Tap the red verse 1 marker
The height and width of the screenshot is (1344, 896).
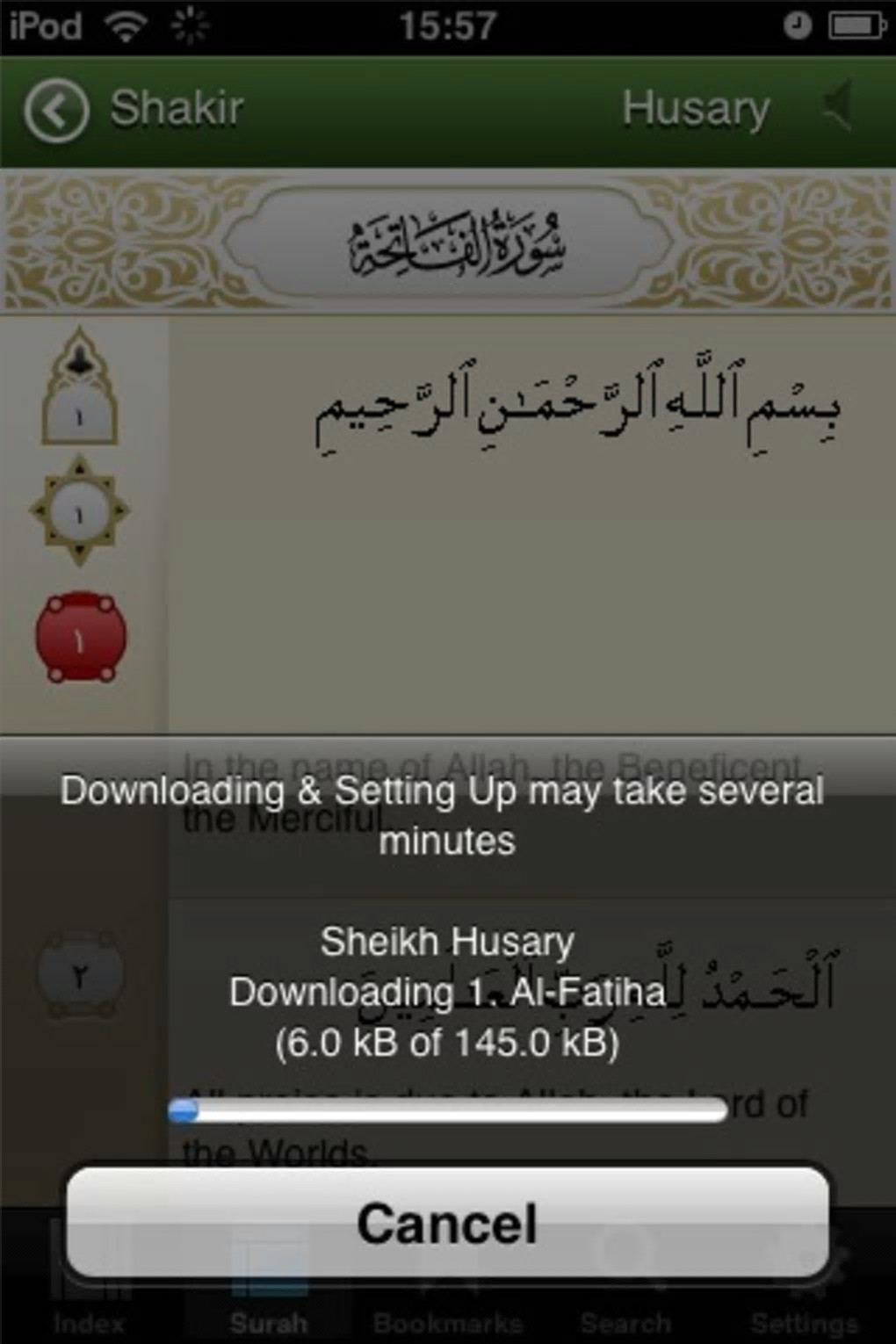pos(80,637)
